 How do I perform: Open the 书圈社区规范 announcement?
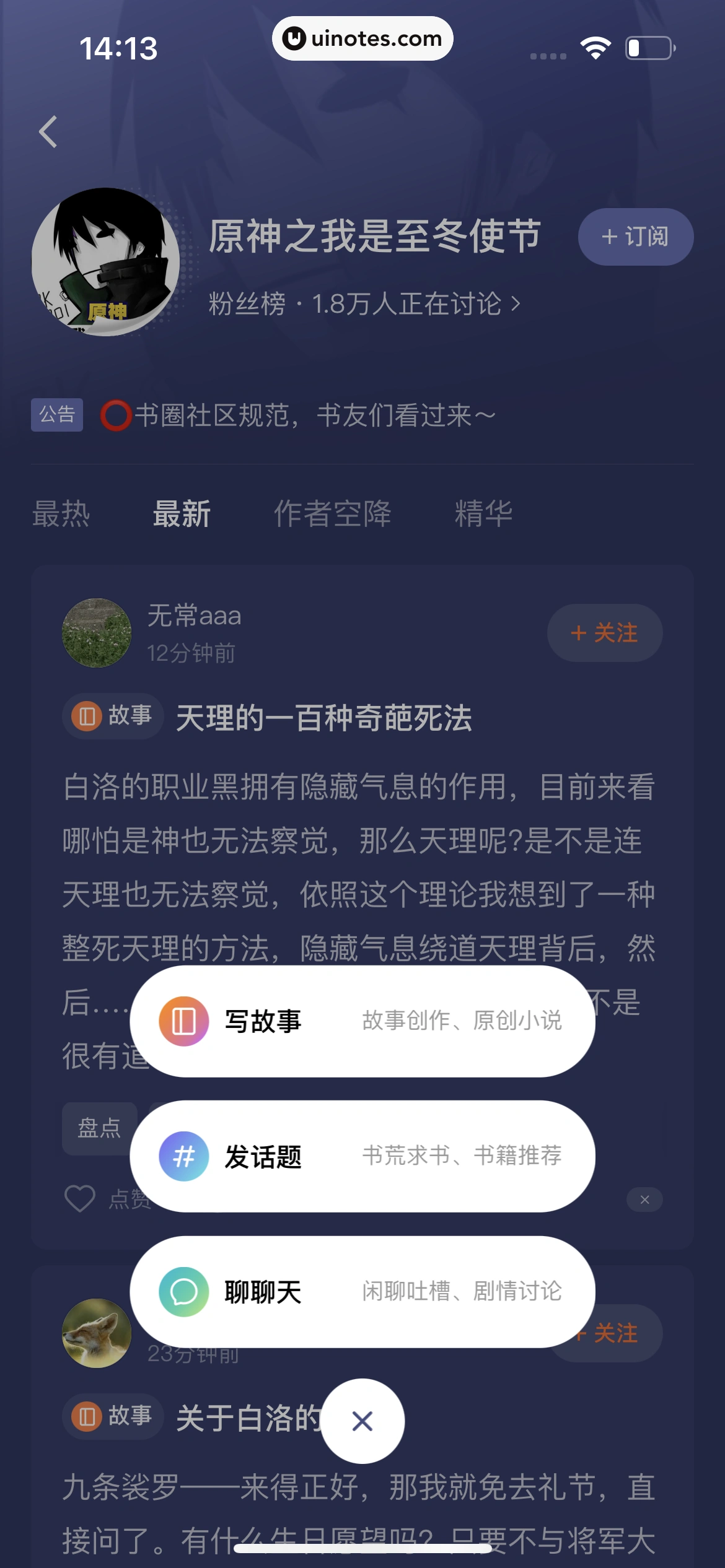click(x=315, y=415)
